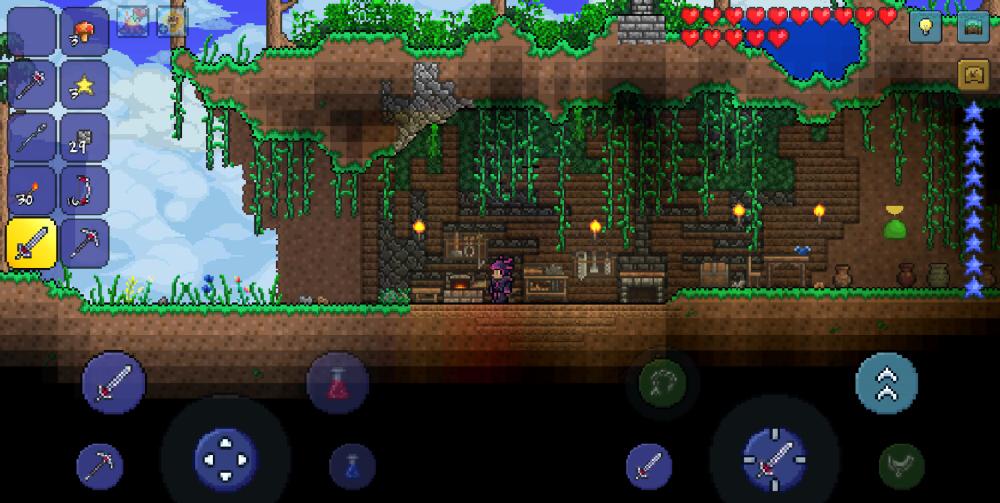Select the highlighted sword hotbar slot
Screen dimensions: 1000x503
[x=31, y=242]
